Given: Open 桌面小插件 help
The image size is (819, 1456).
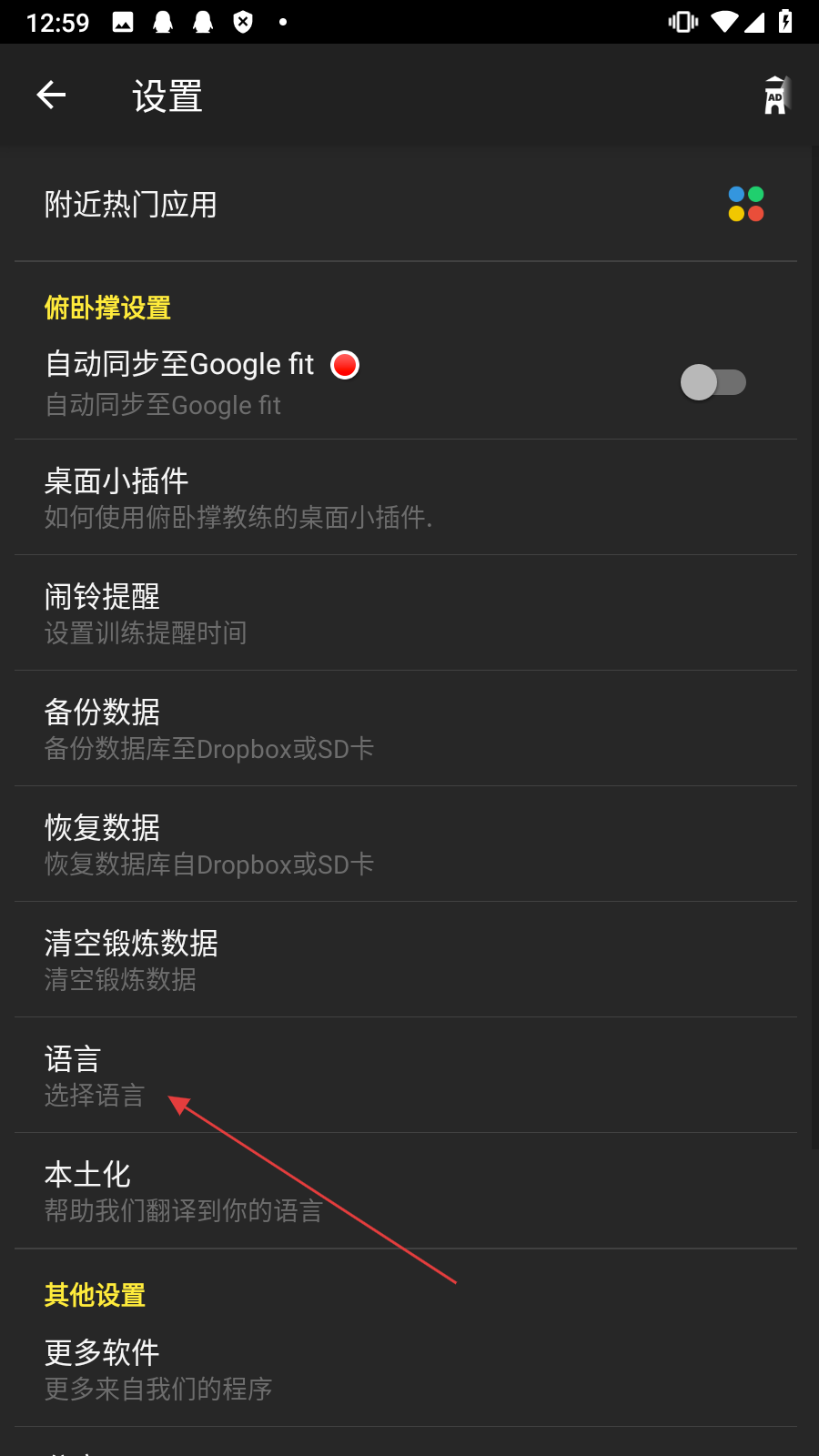Looking at the screenshot, I should 405,498.
